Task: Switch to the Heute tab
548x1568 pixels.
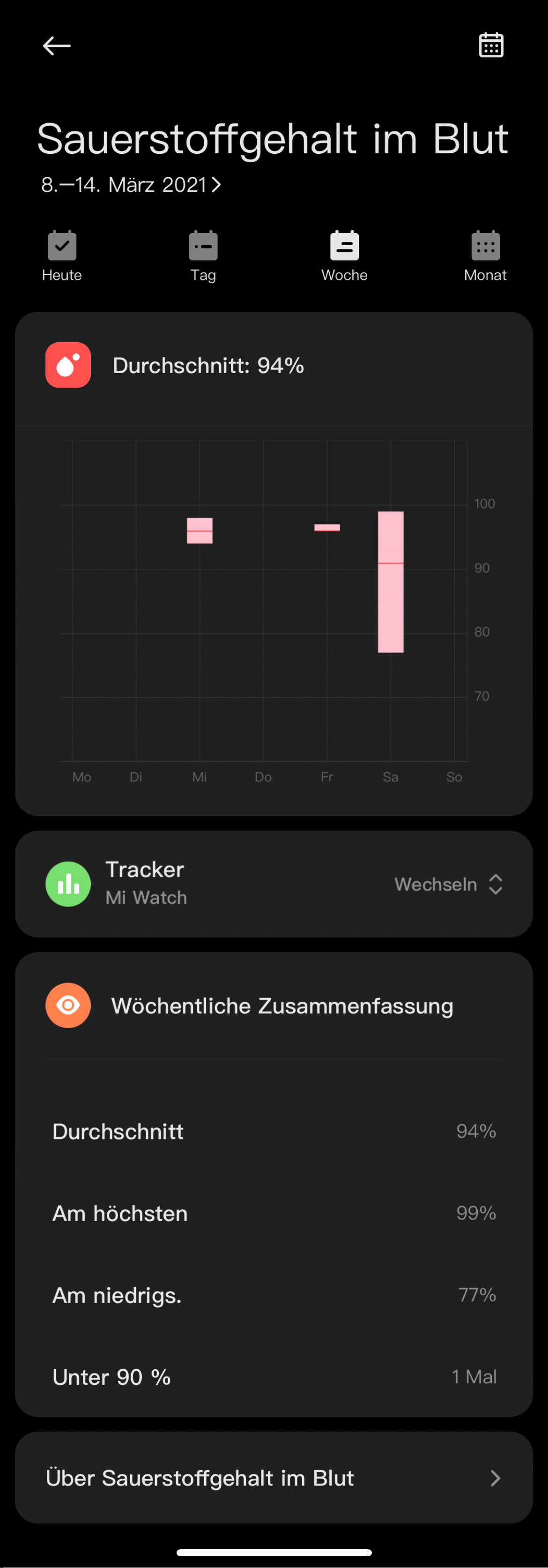Action: [61, 256]
